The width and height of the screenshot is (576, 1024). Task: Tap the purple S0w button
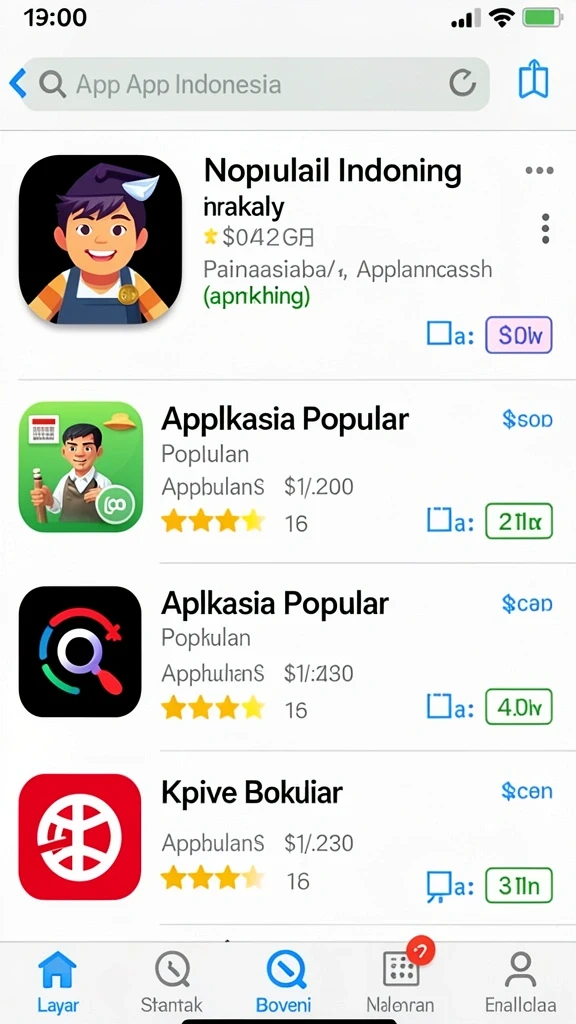[519, 335]
